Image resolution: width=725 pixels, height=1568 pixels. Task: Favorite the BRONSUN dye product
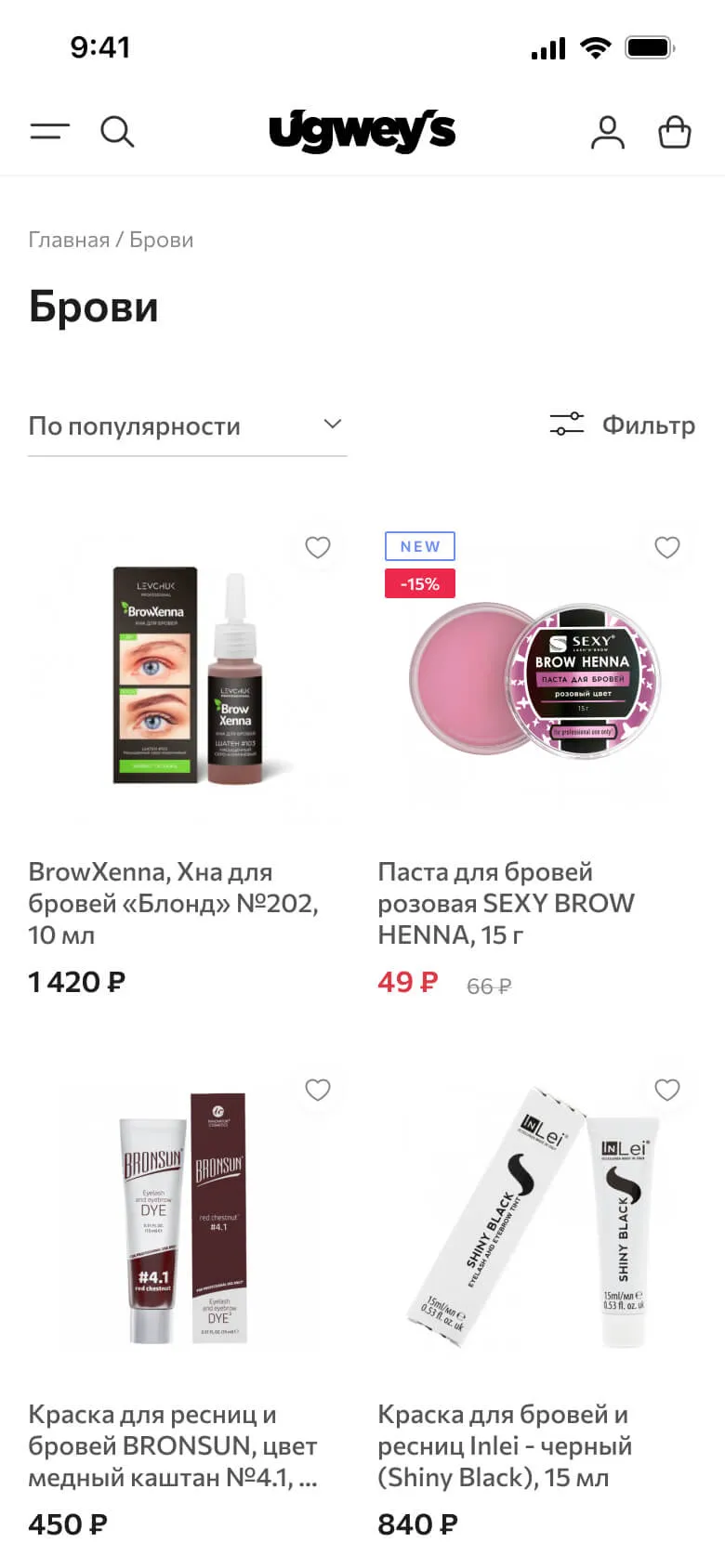click(318, 1090)
